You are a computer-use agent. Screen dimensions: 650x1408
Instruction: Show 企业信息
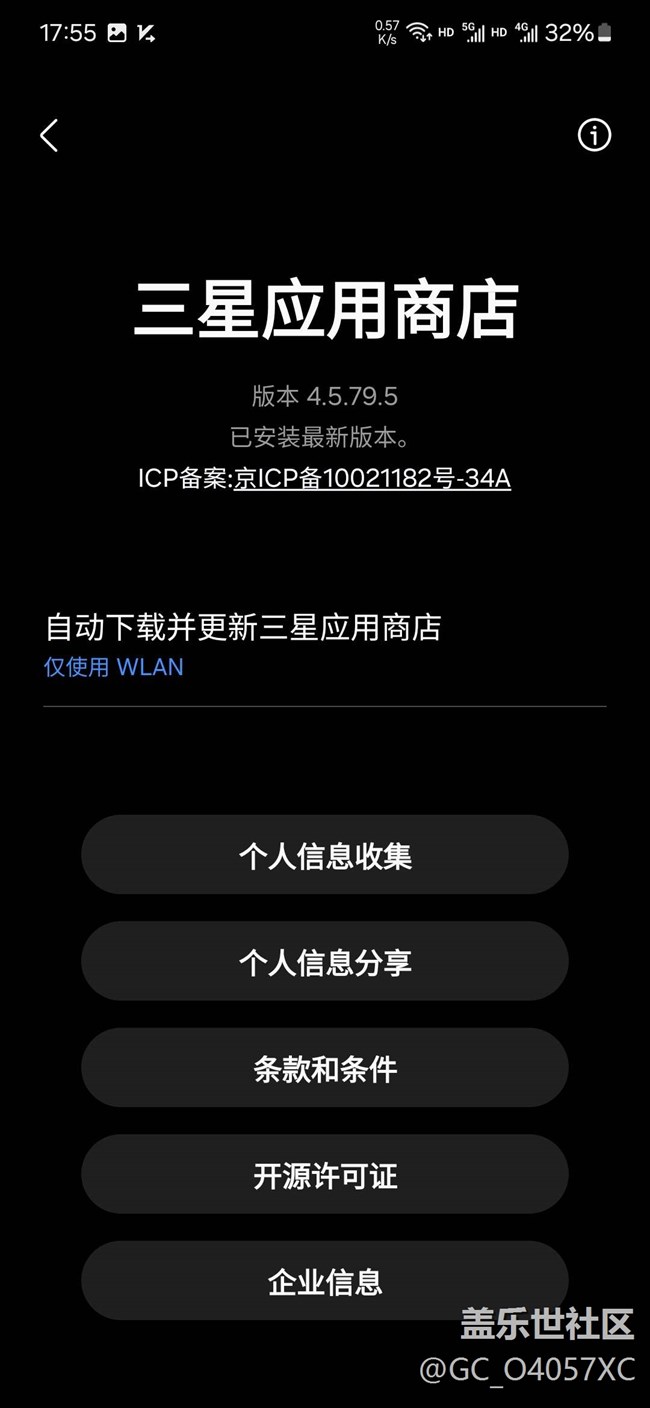[325, 1281]
